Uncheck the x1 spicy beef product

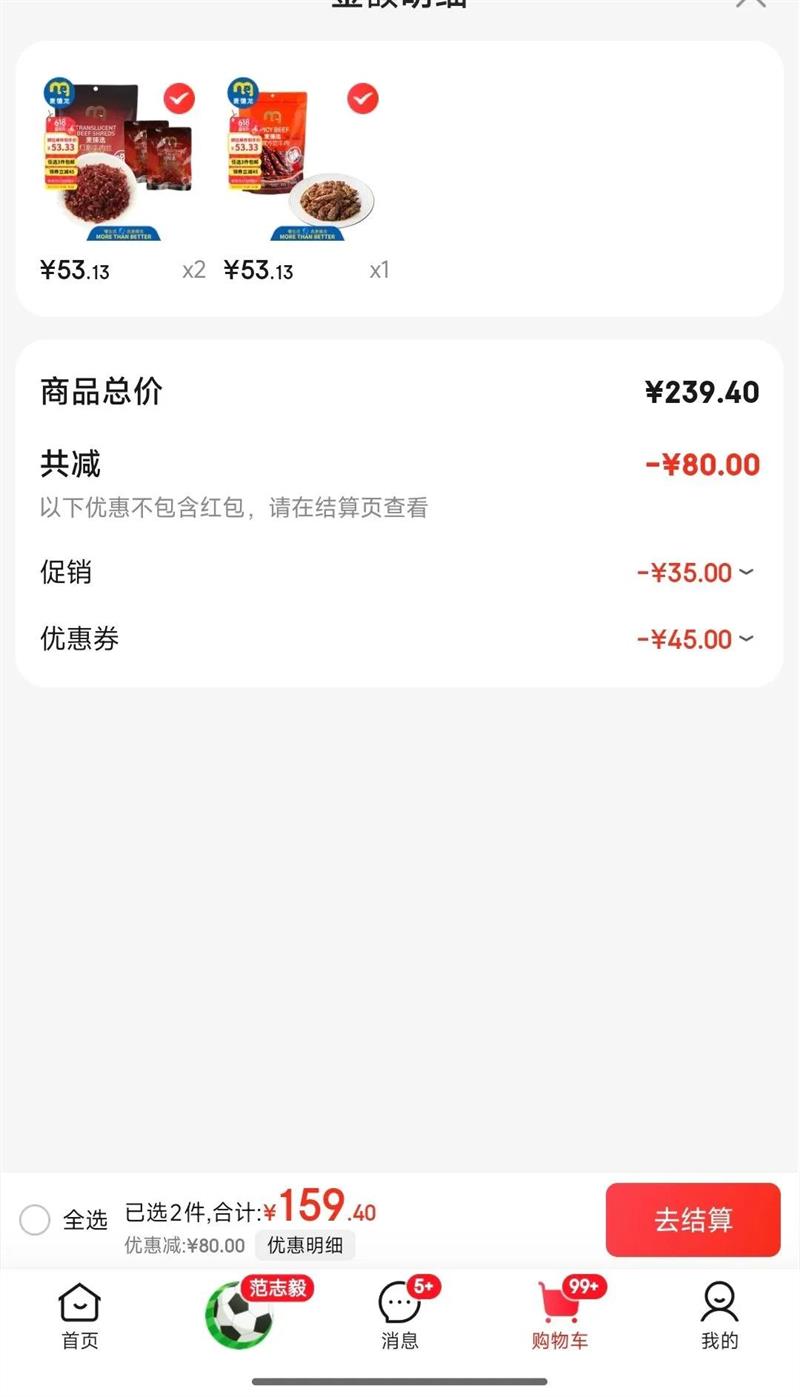click(362, 99)
